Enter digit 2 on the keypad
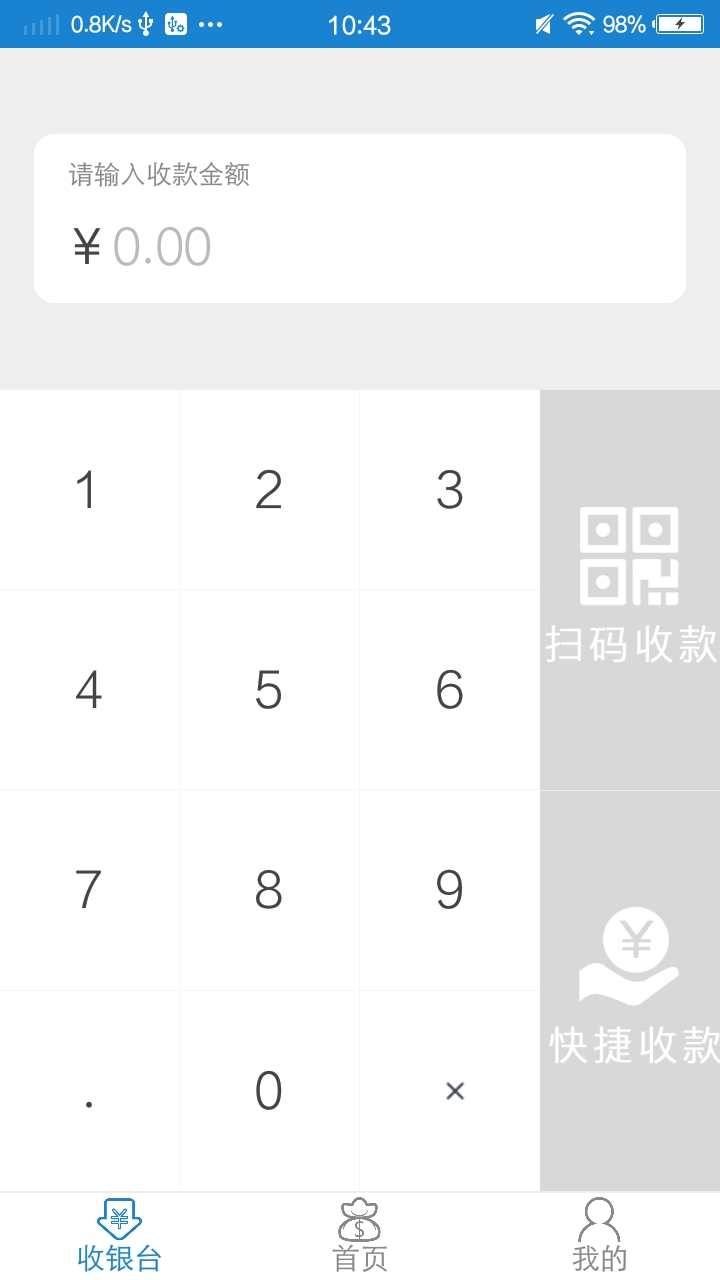 [x=269, y=490]
